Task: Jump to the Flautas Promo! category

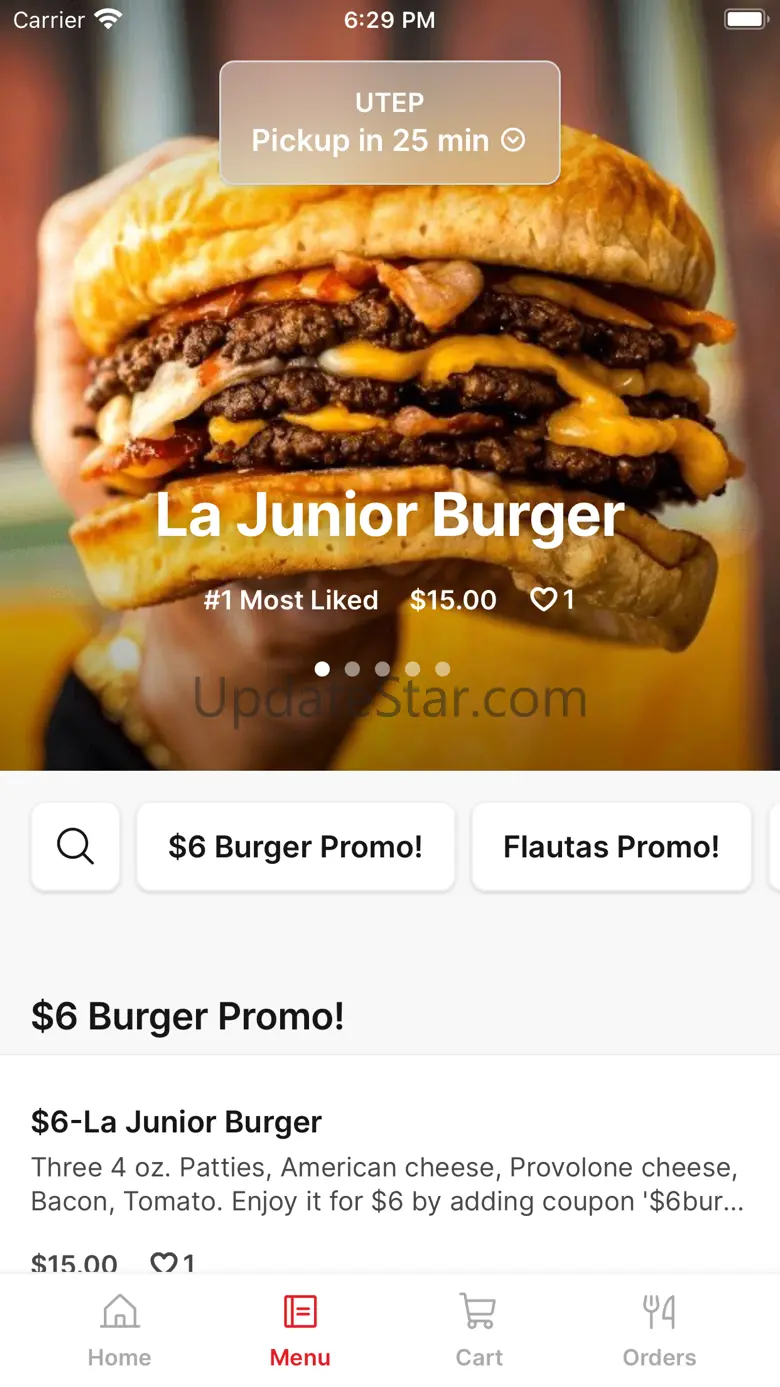Action: pos(611,847)
